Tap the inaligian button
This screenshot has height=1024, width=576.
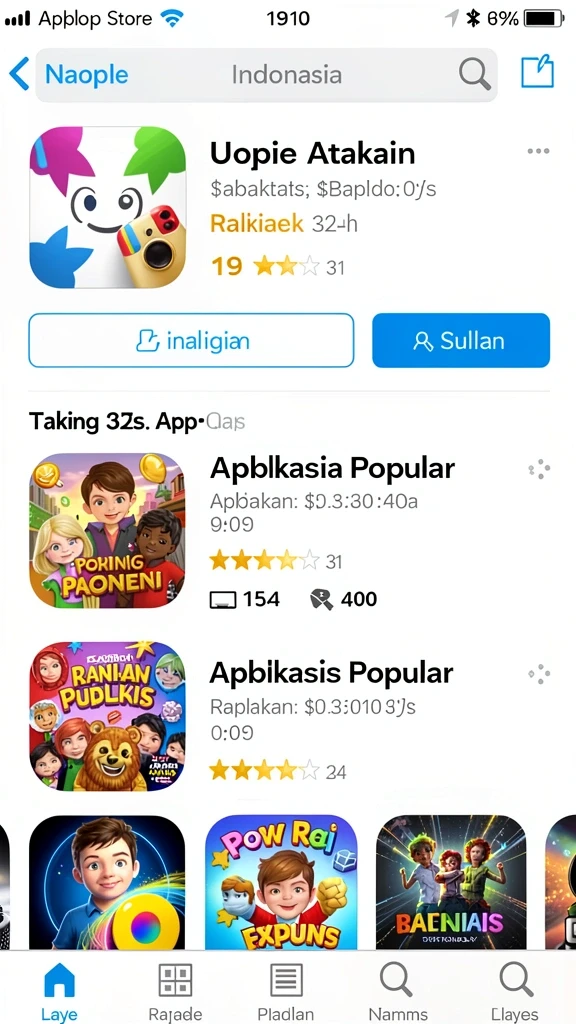pyautogui.click(x=191, y=340)
